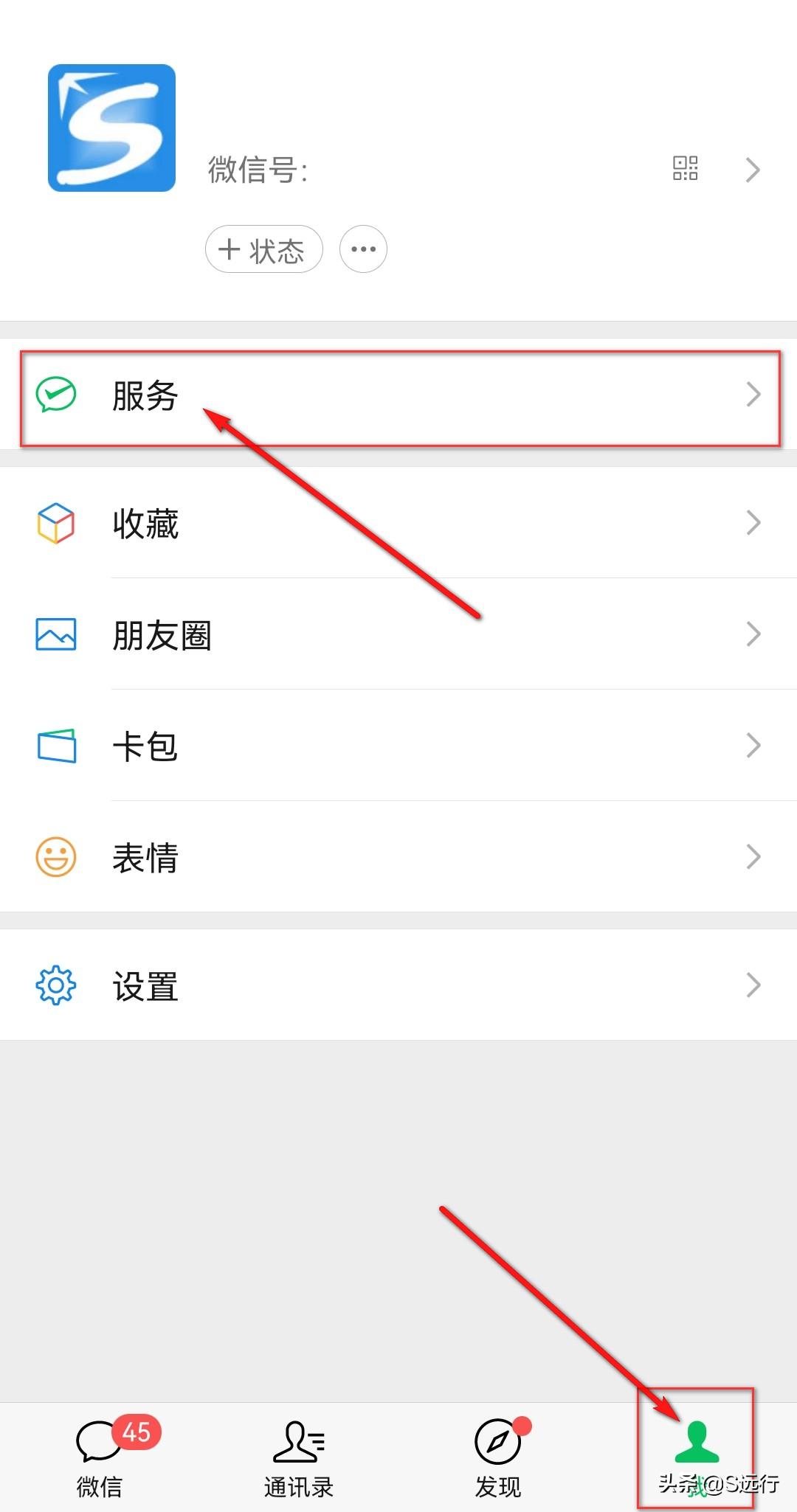Open 表情 (Stickers) gallery
797x1512 pixels.
tap(398, 858)
